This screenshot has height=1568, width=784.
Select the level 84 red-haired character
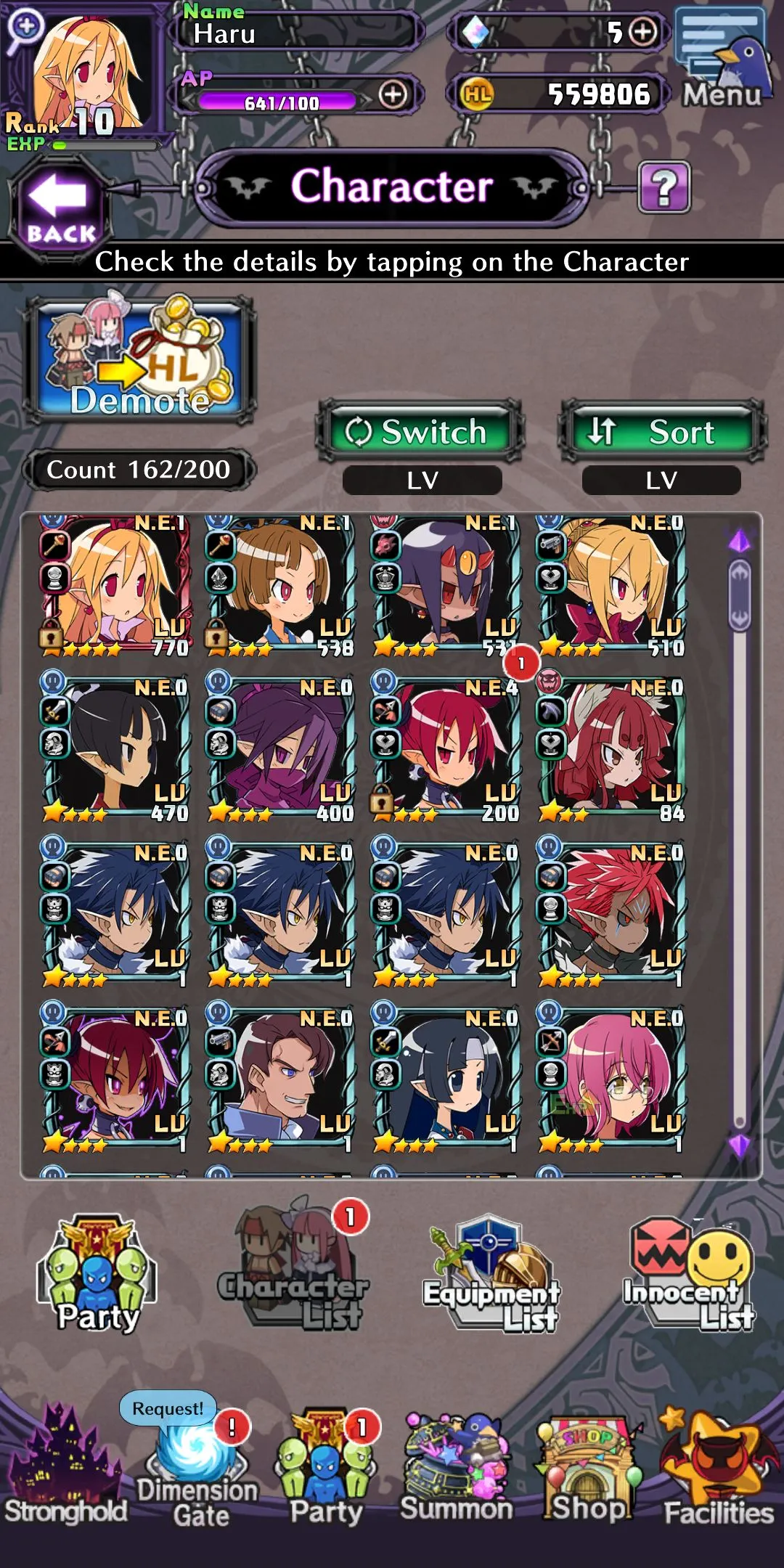611,751
